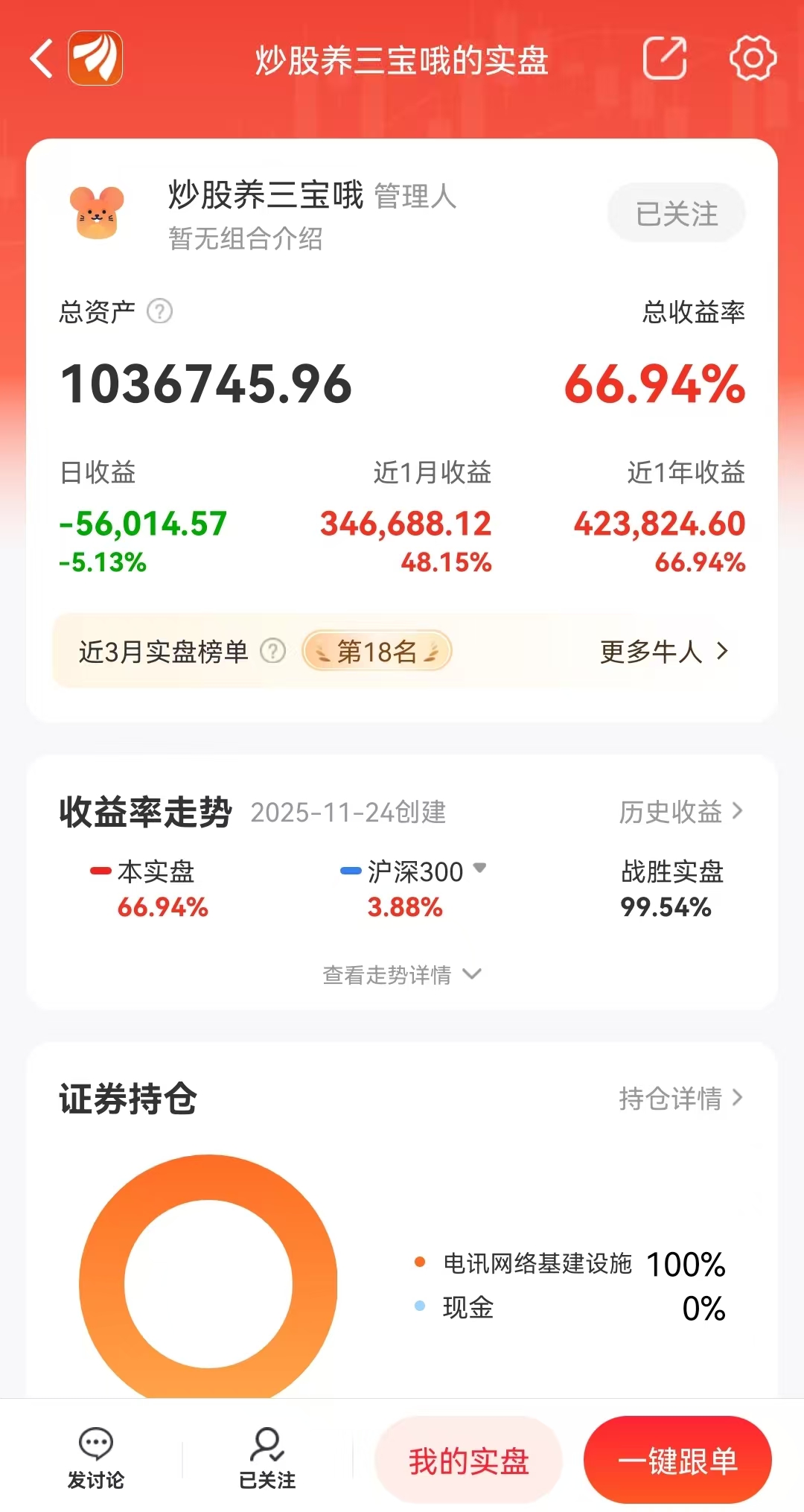Image resolution: width=804 pixels, height=1512 pixels.
Task: Open 持仓详情 holdings details
Action: pyautogui.click(x=682, y=1098)
